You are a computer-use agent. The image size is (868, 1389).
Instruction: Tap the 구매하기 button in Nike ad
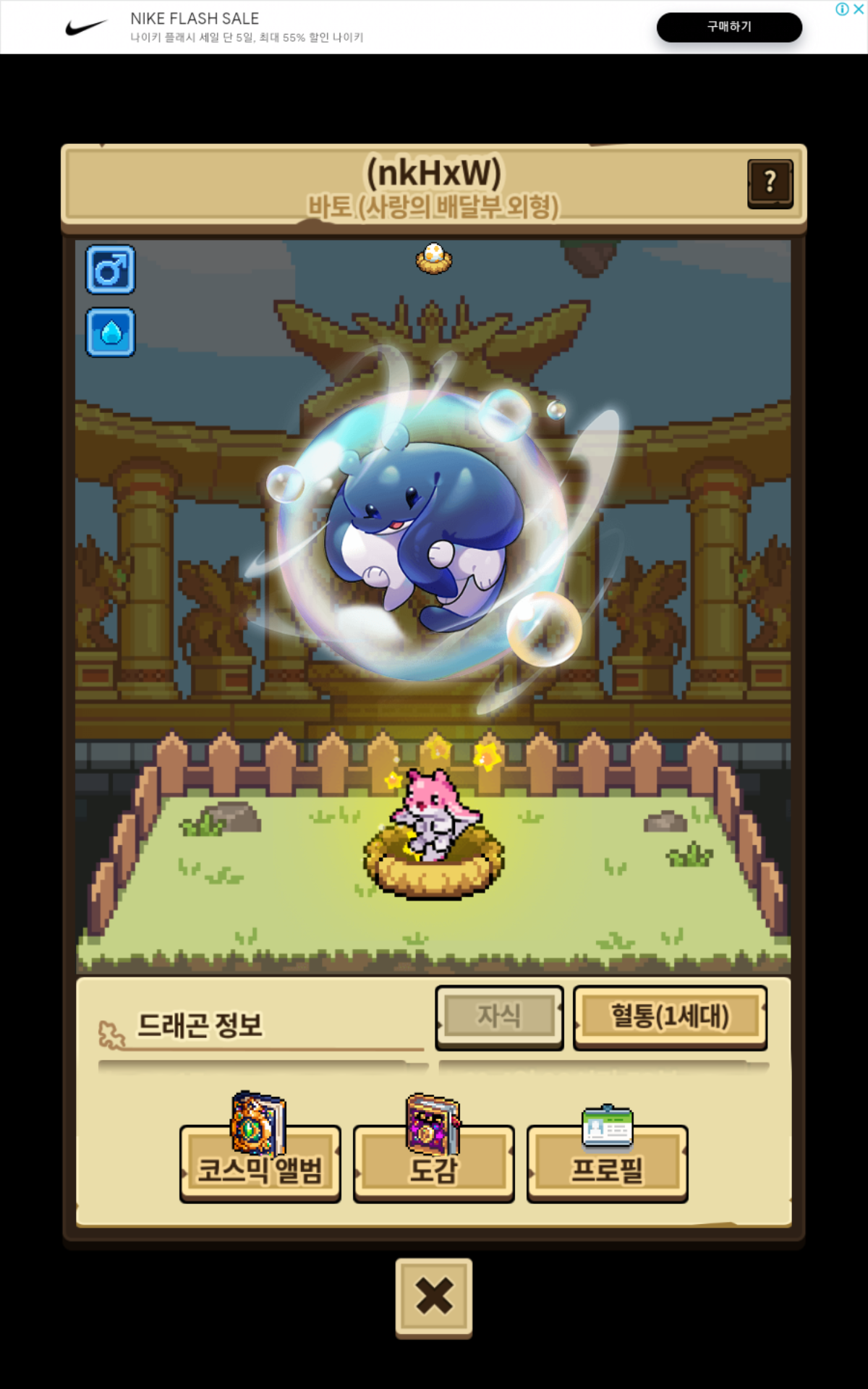tap(729, 27)
